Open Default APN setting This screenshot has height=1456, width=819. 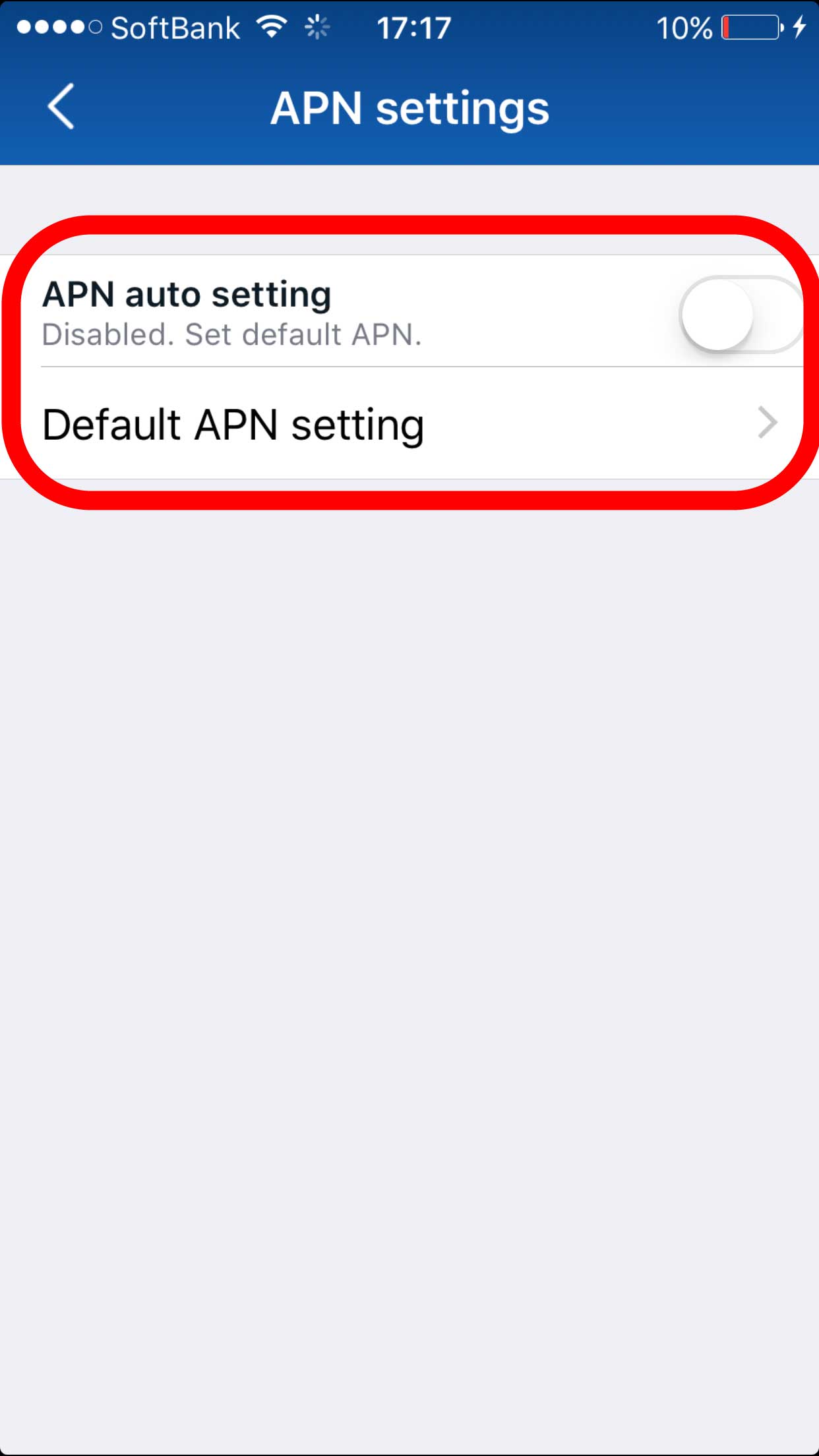click(x=409, y=424)
